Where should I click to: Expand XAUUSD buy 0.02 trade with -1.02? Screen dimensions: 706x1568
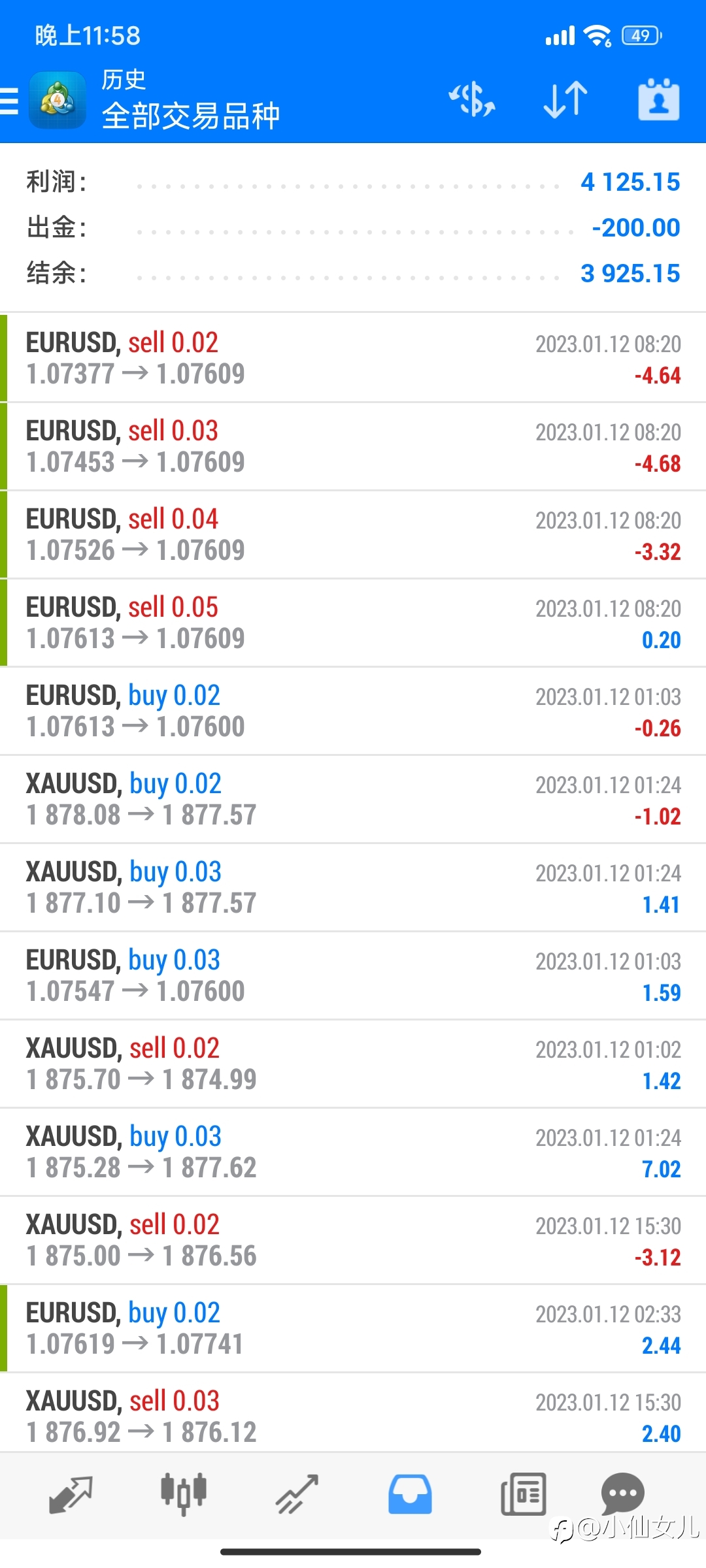(353, 799)
